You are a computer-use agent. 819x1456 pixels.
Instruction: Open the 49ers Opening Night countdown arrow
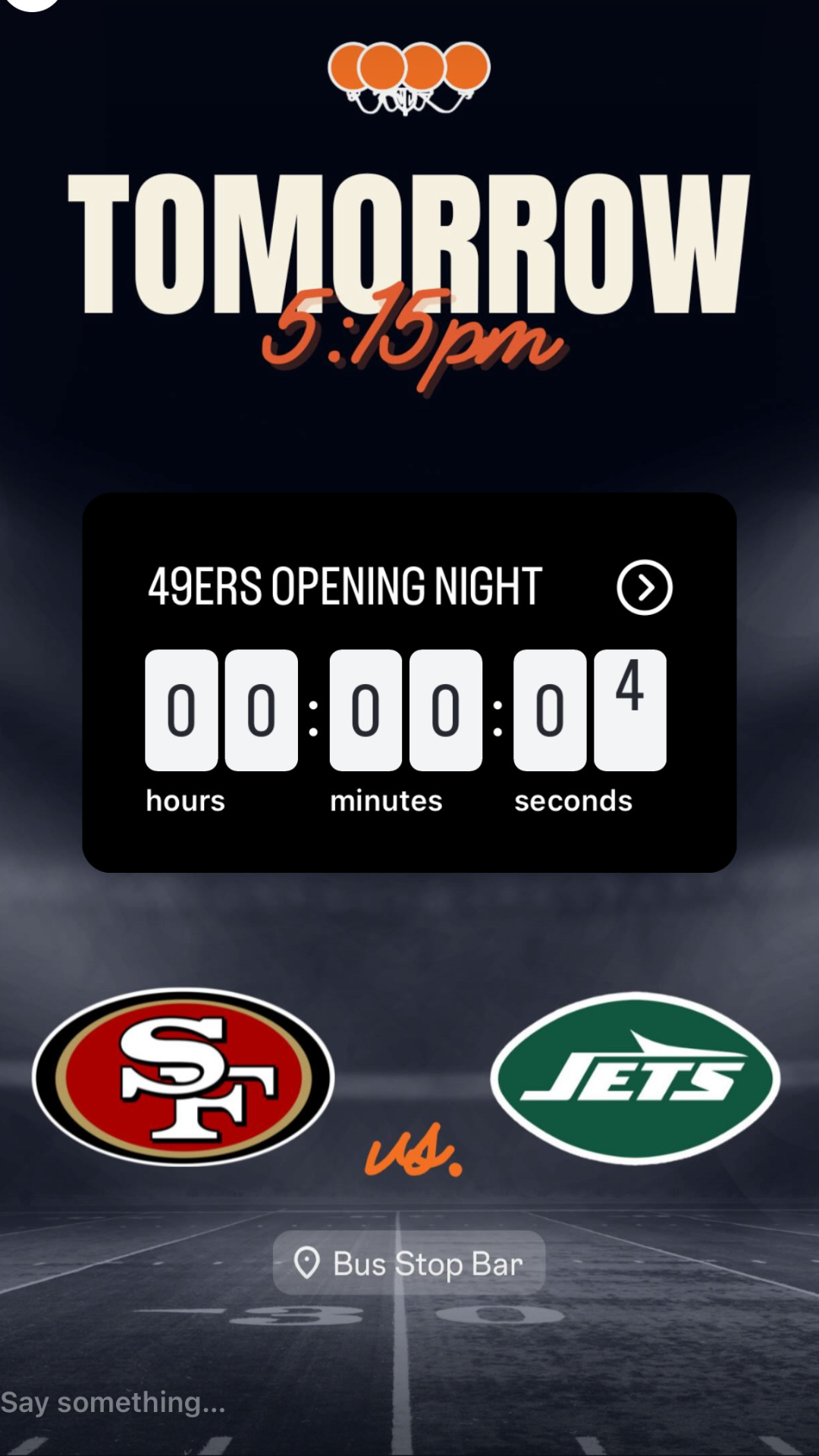(x=644, y=588)
